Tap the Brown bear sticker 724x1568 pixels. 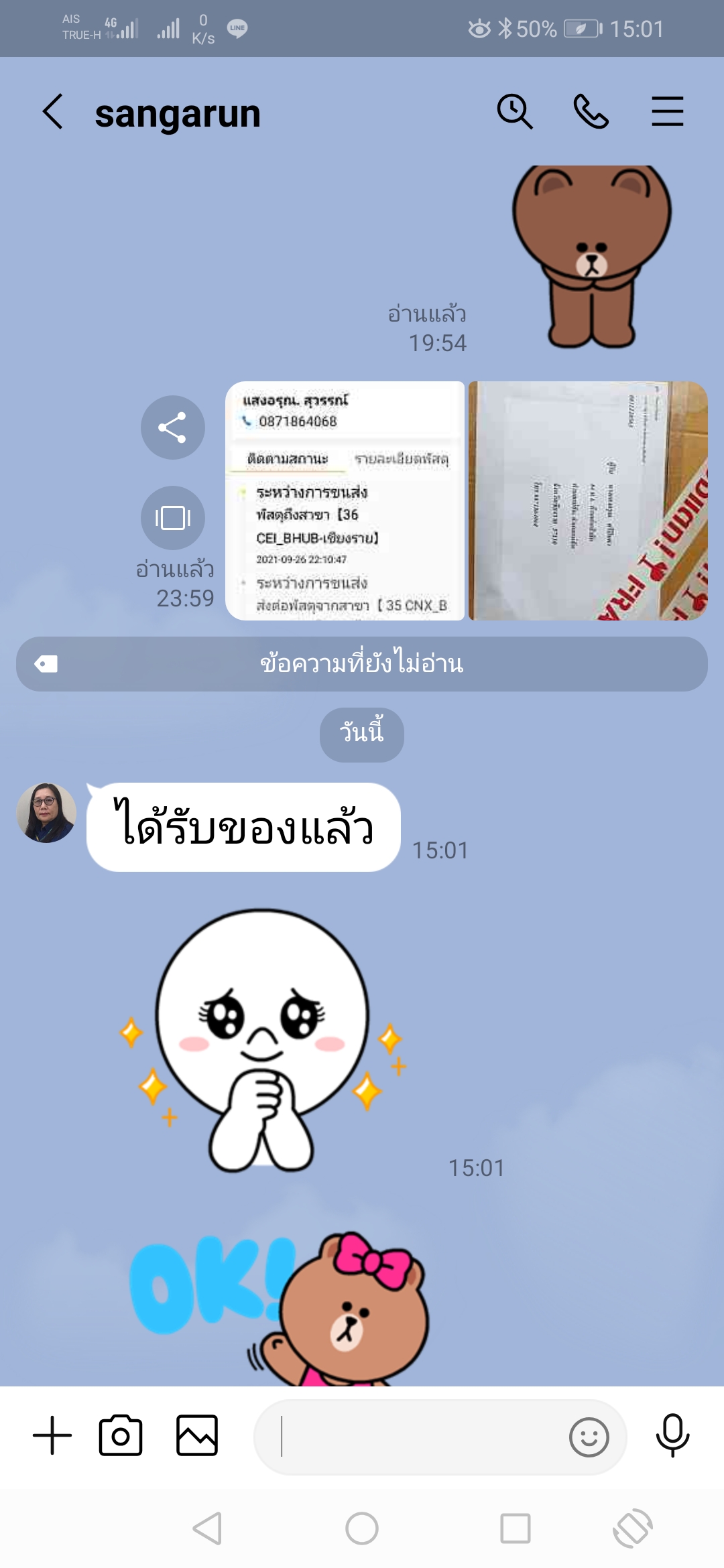tap(591, 256)
